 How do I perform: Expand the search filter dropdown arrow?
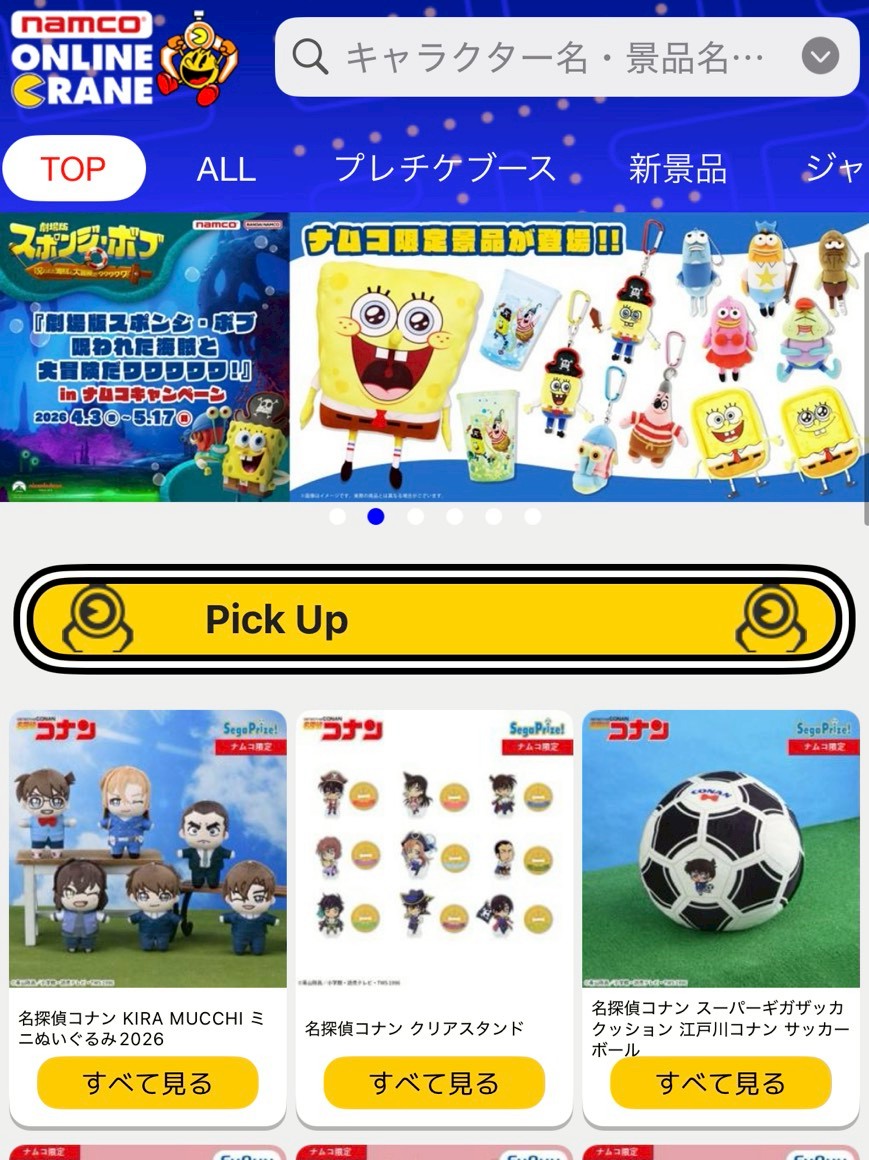click(820, 57)
